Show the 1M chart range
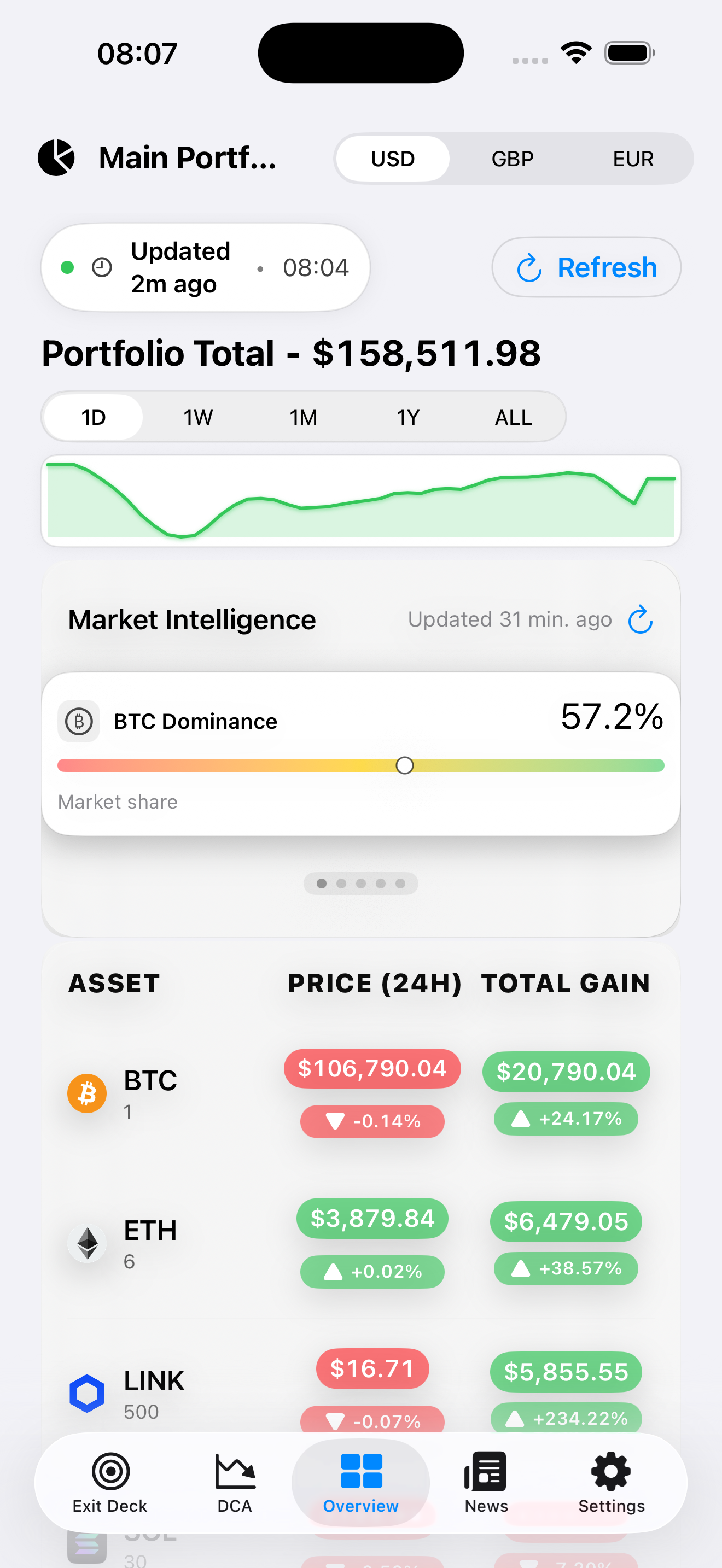The width and height of the screenshot is (722, 1568). 303,418
